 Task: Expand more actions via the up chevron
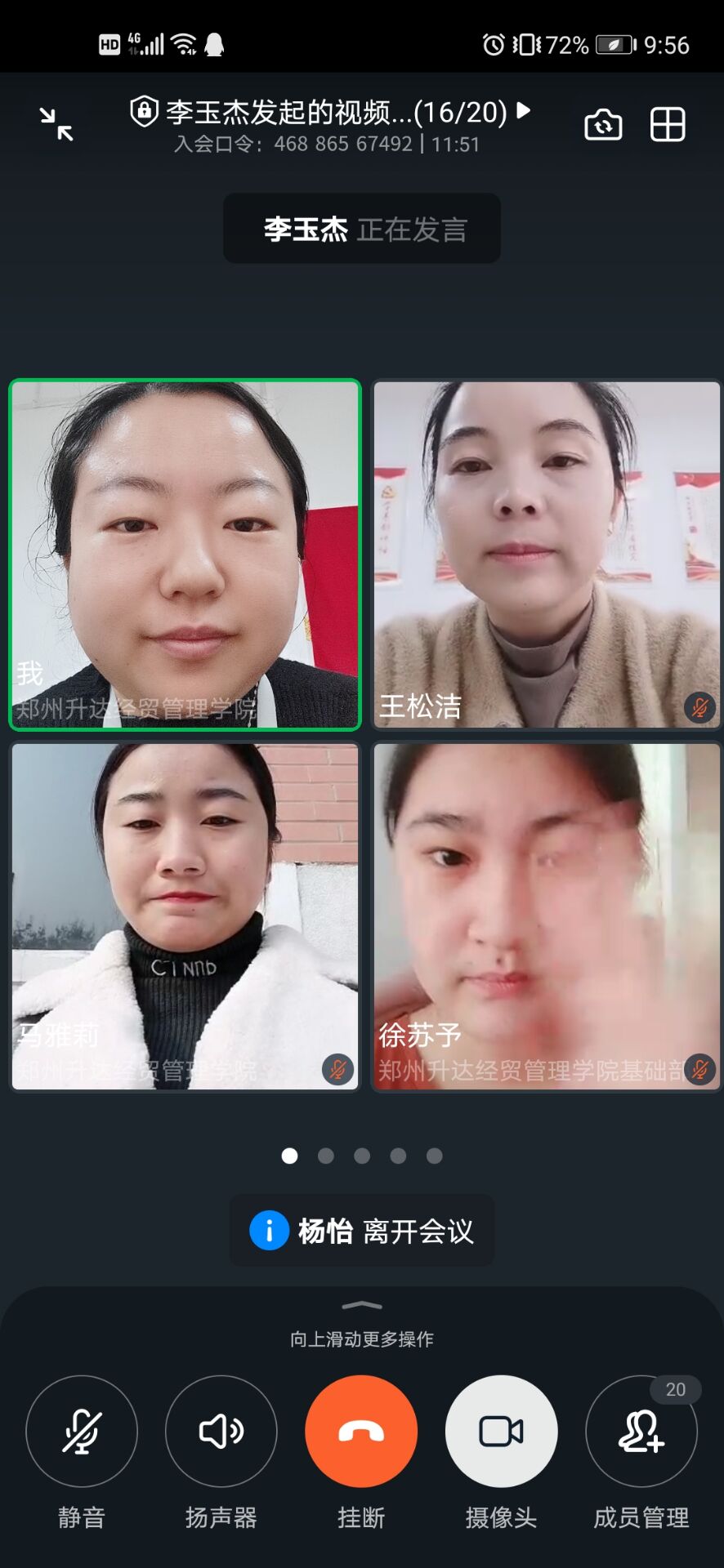click(362, 1306)
